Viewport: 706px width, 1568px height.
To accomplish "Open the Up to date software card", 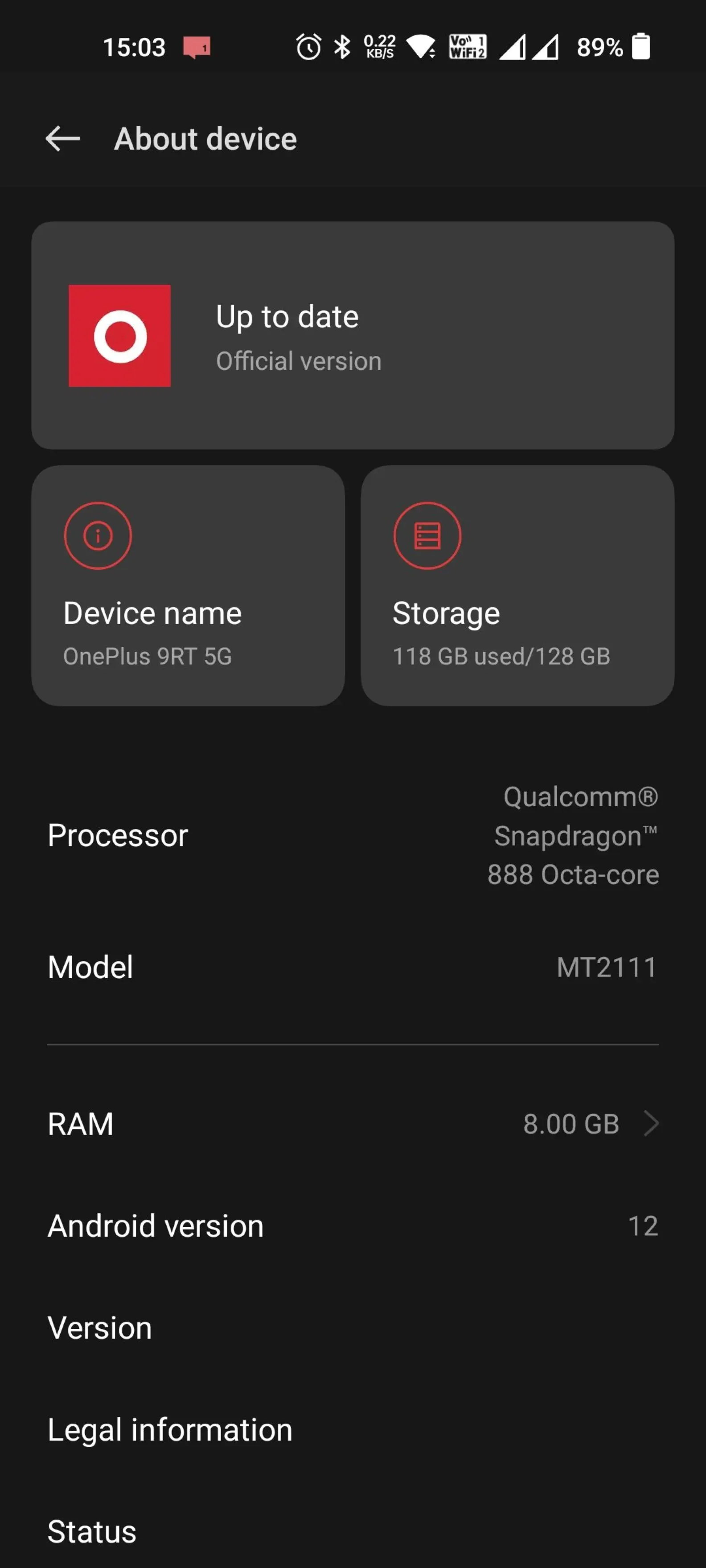I will coord(353,335).
